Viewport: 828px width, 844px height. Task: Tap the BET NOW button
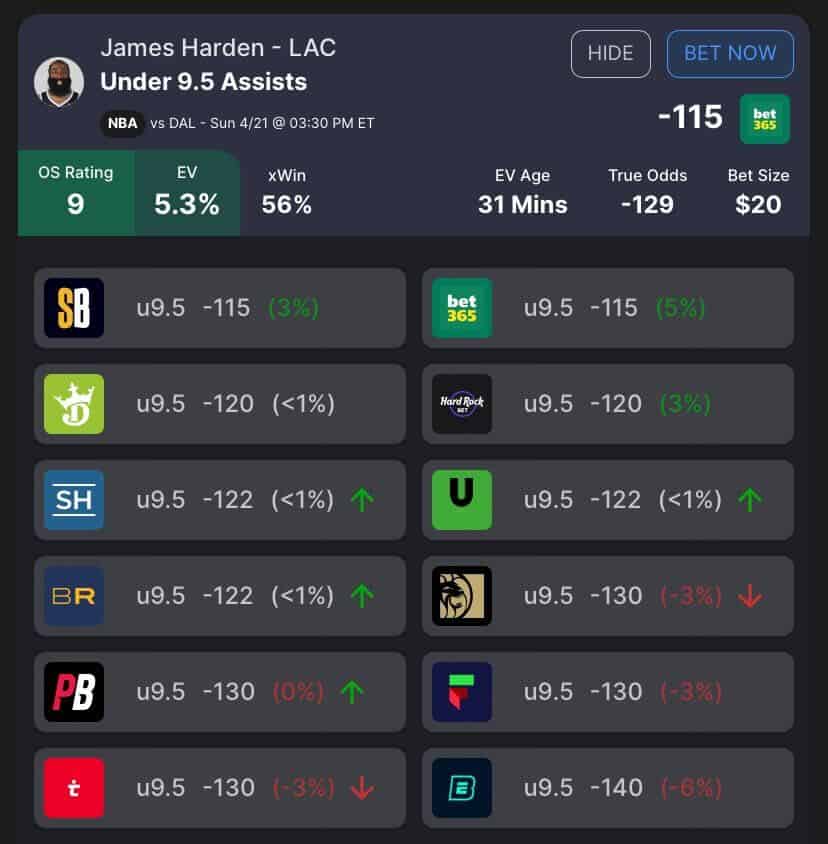(x=730, y=54)
